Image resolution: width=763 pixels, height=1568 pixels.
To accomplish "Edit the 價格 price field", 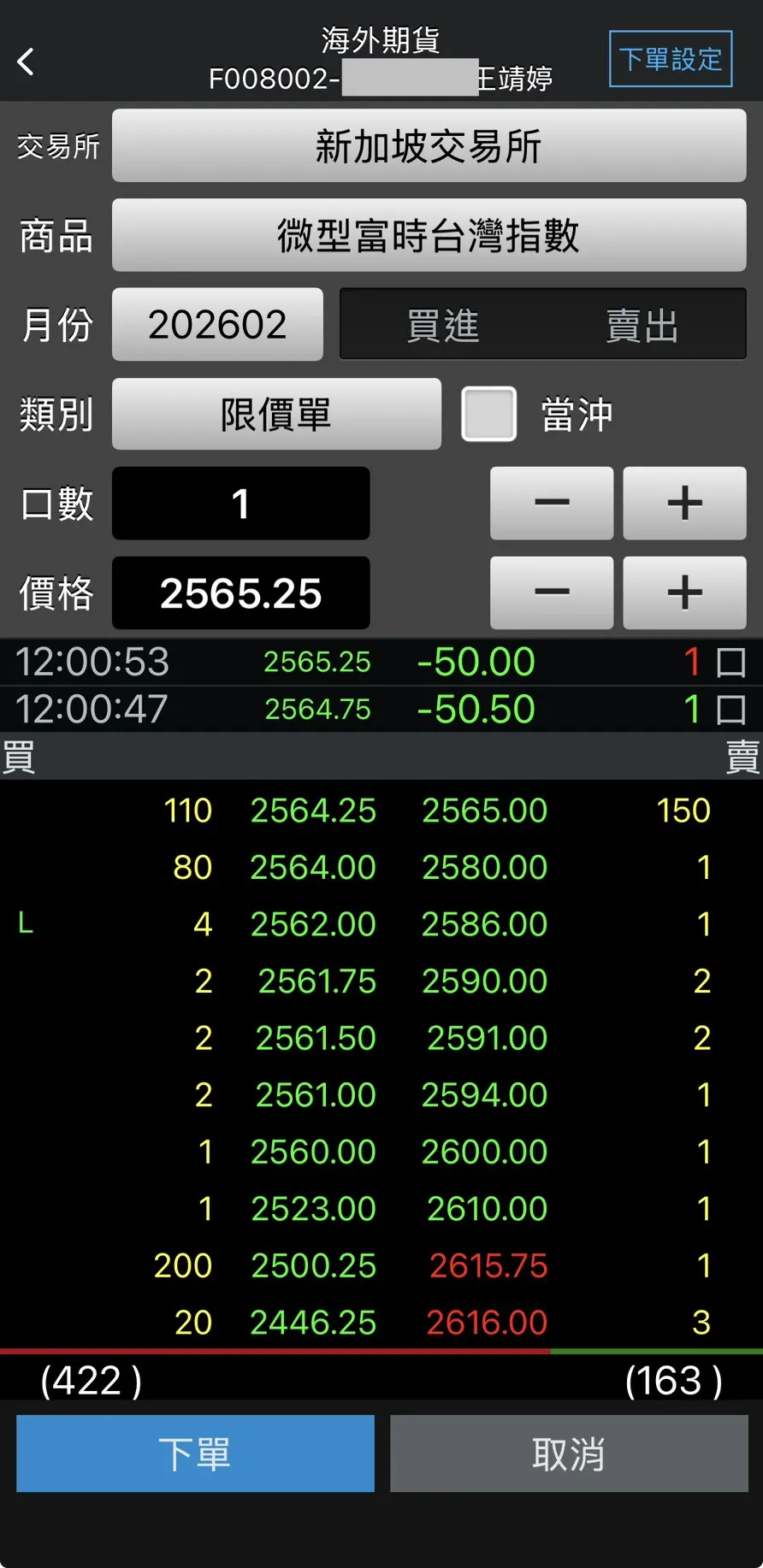I will (240, 593).
